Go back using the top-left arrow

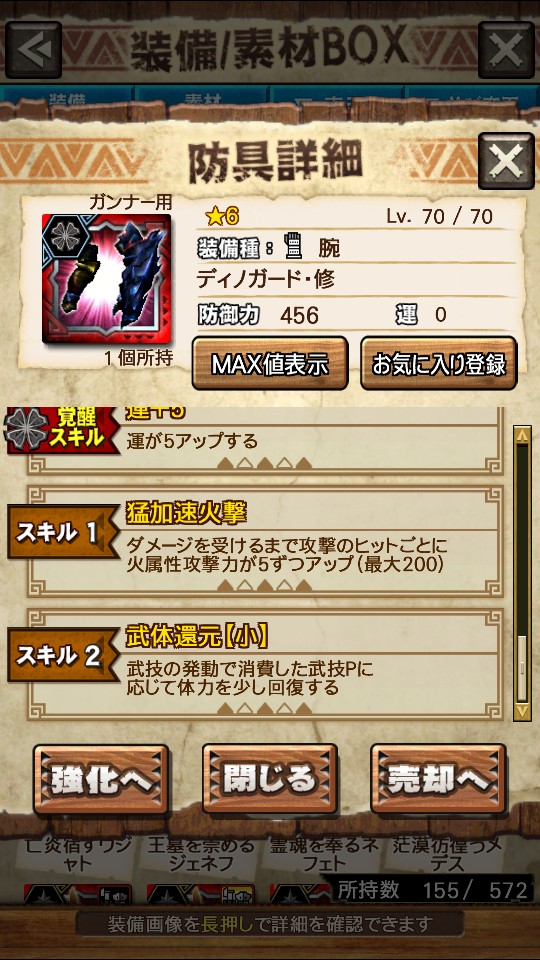click(x=34, y=50)
